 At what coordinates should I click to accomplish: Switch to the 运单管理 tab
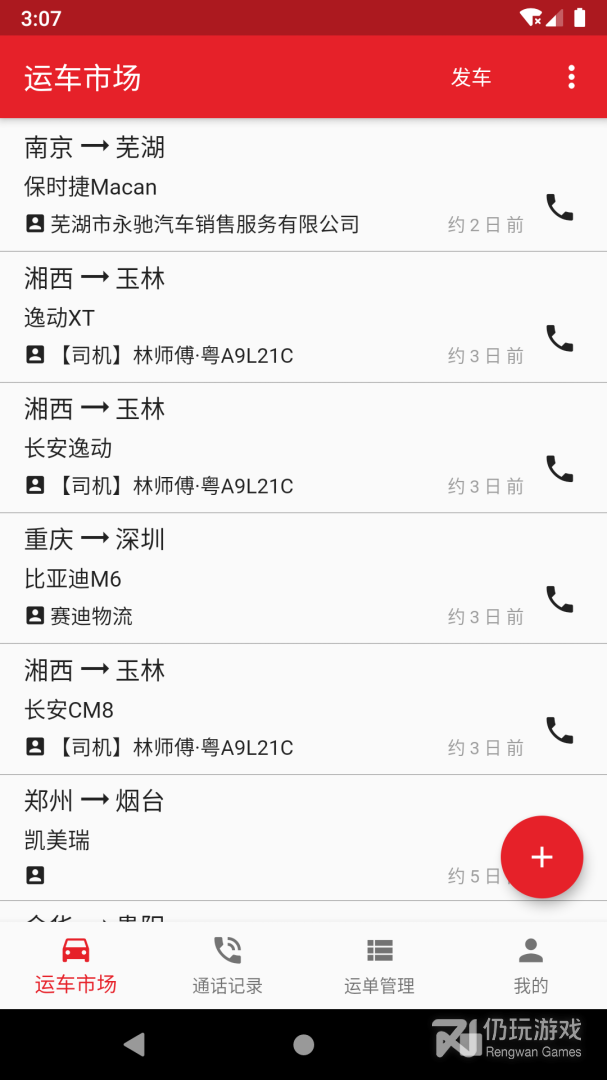coord(379,965)
